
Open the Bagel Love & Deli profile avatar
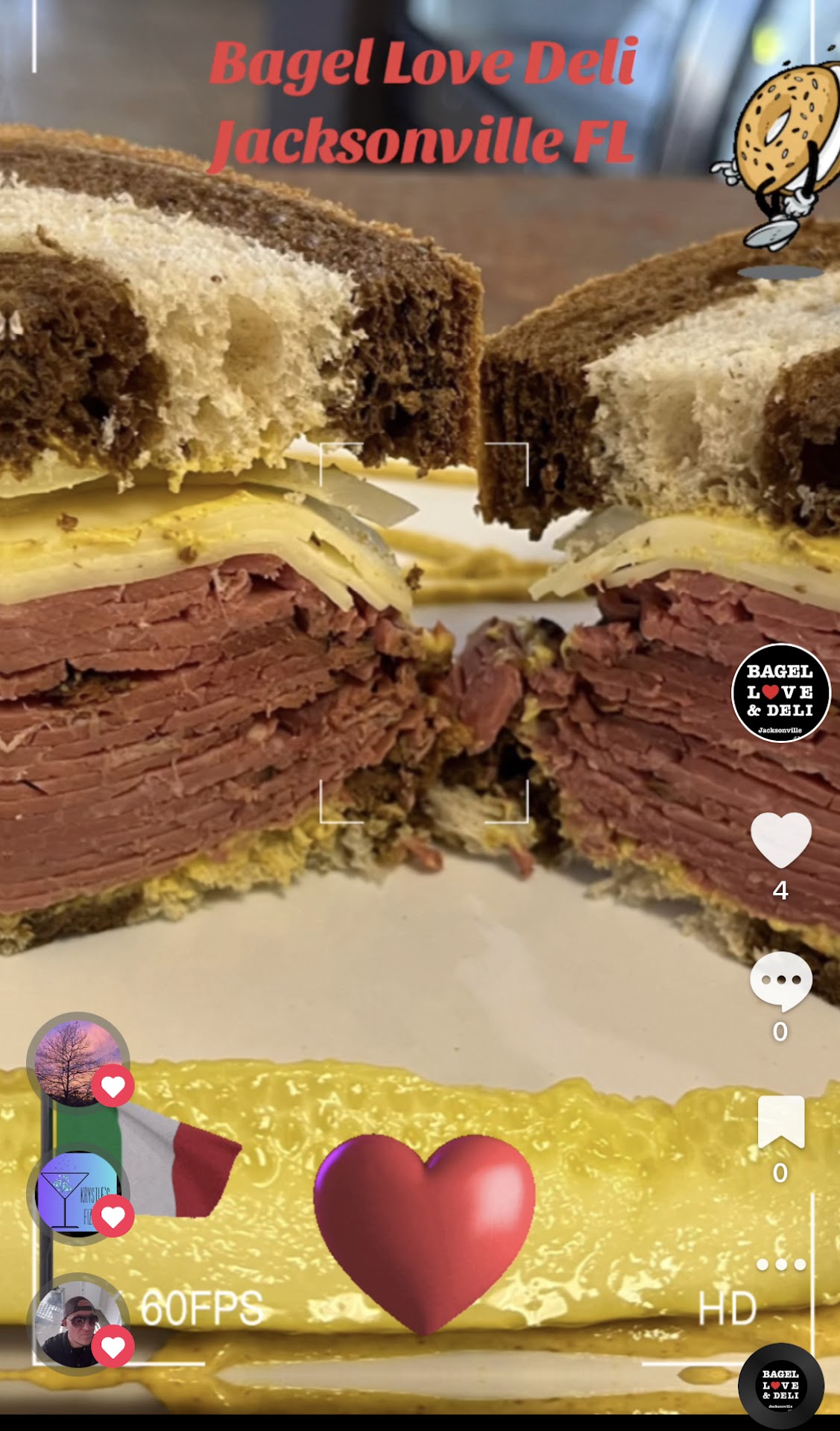(780, 692)
